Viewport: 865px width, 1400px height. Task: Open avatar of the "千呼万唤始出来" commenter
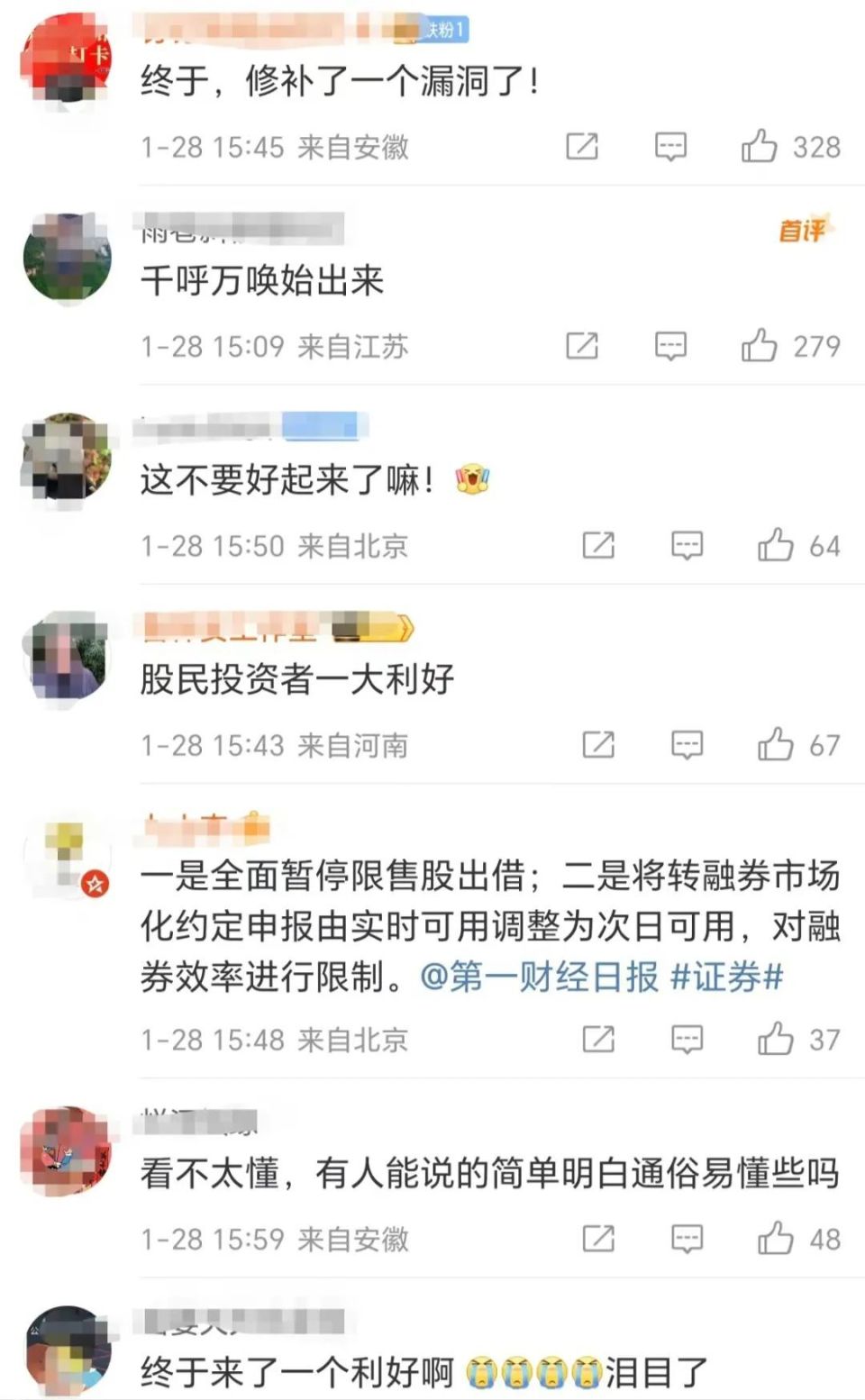tap(68, 259)
